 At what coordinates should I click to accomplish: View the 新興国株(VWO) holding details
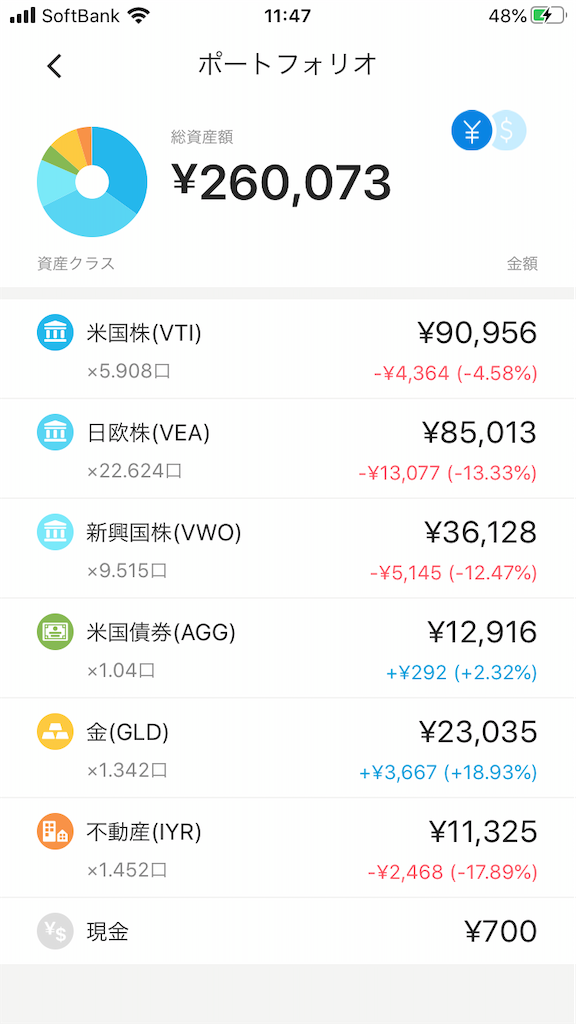(x=288, y=549)
